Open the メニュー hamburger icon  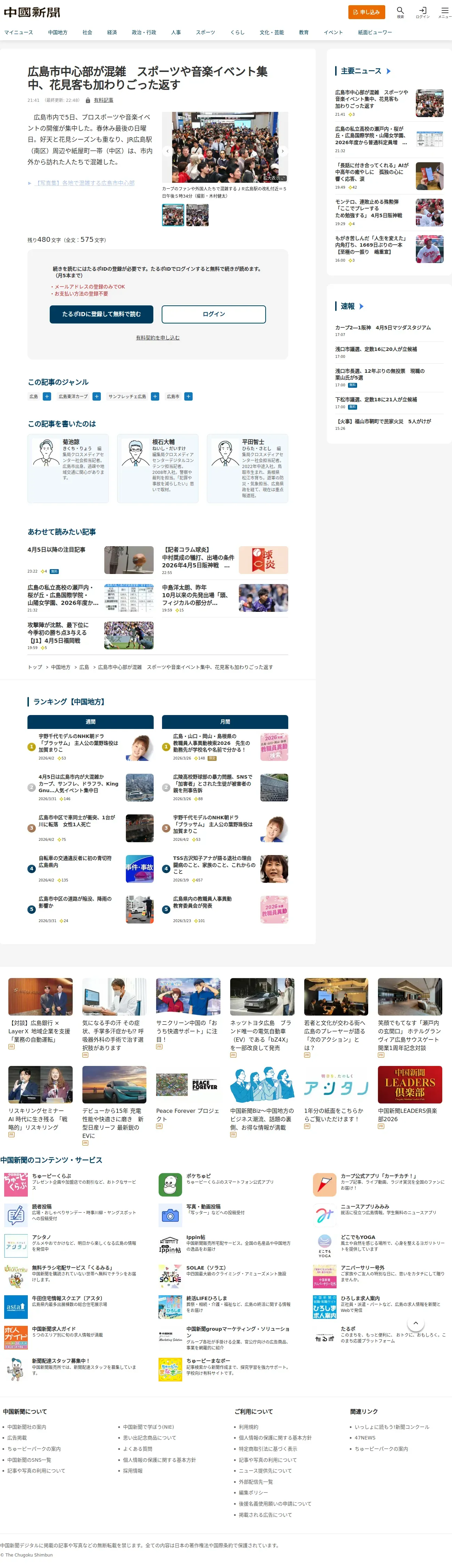tap(445, 12)
